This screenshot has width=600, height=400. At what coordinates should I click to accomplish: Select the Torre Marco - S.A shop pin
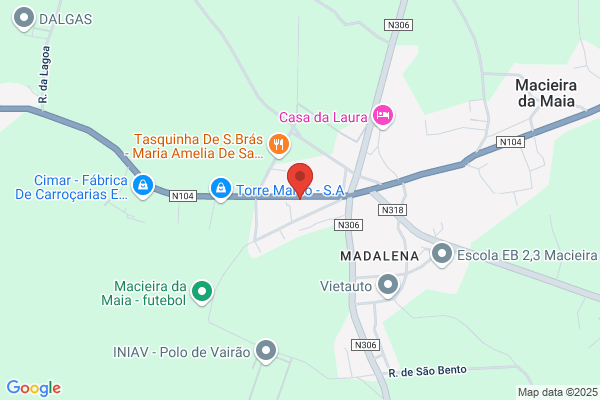coord(221,189)
